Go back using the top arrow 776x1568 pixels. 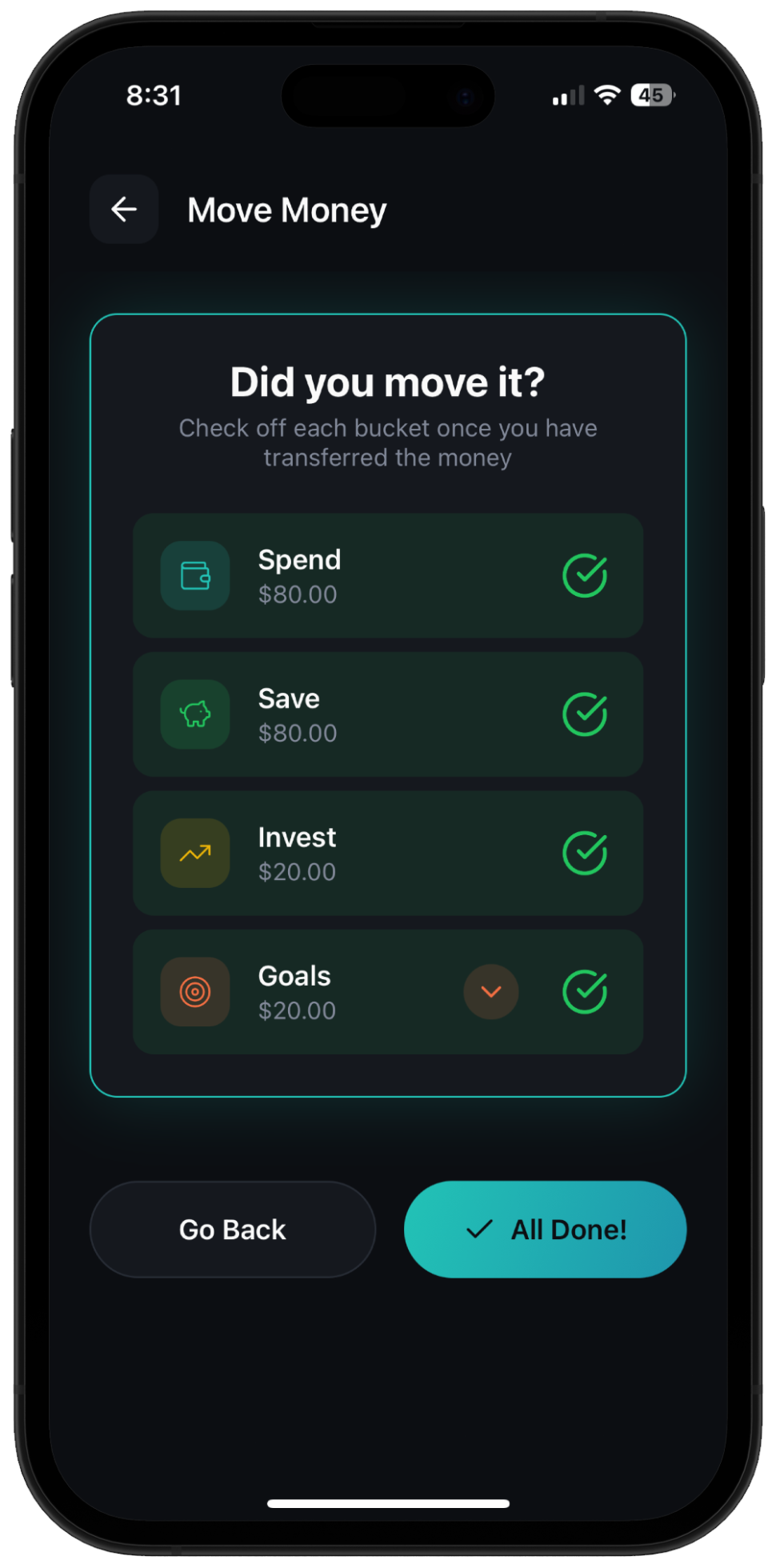click(124, 210)
